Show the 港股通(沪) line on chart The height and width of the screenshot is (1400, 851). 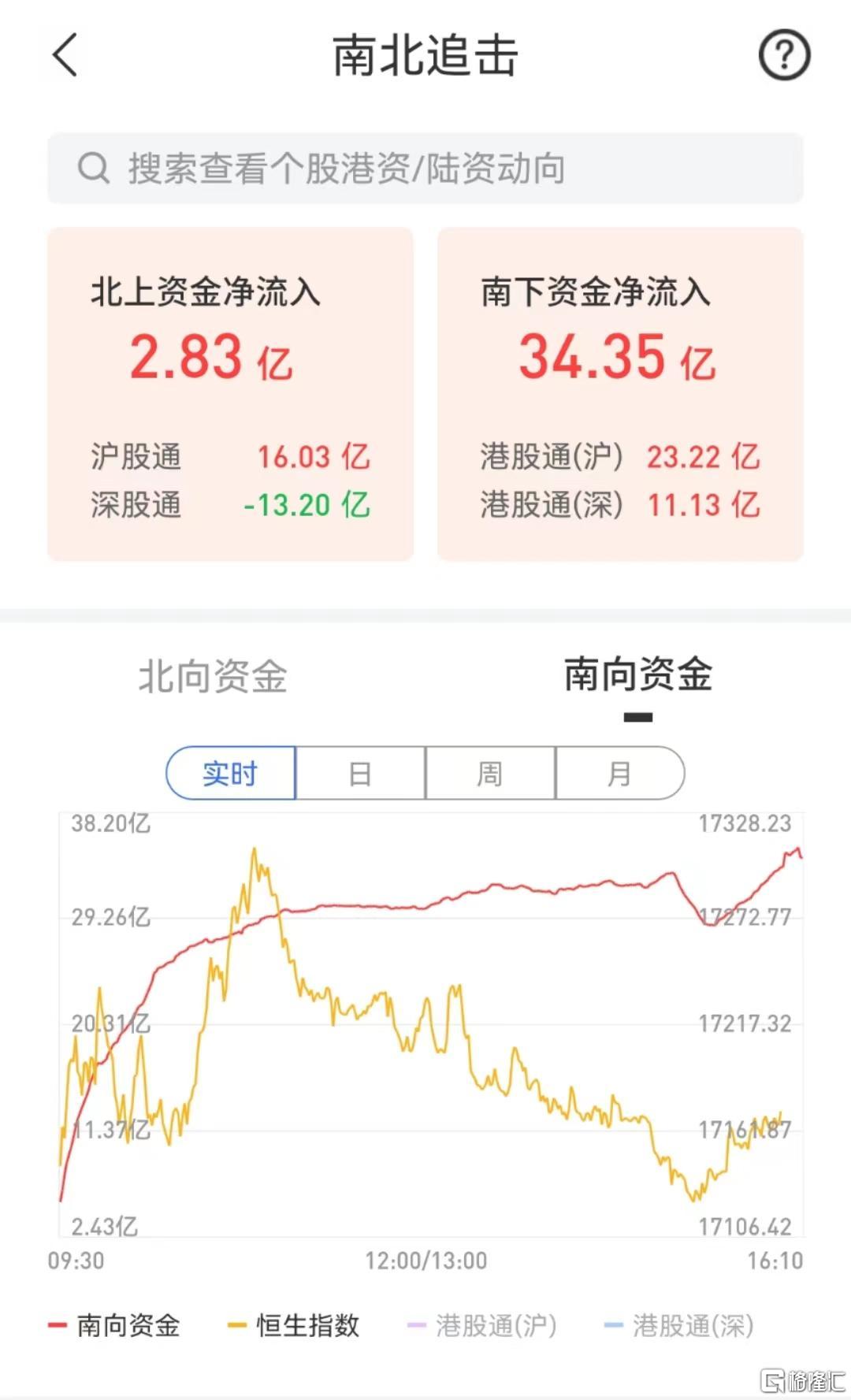[x=482, y=1325]
